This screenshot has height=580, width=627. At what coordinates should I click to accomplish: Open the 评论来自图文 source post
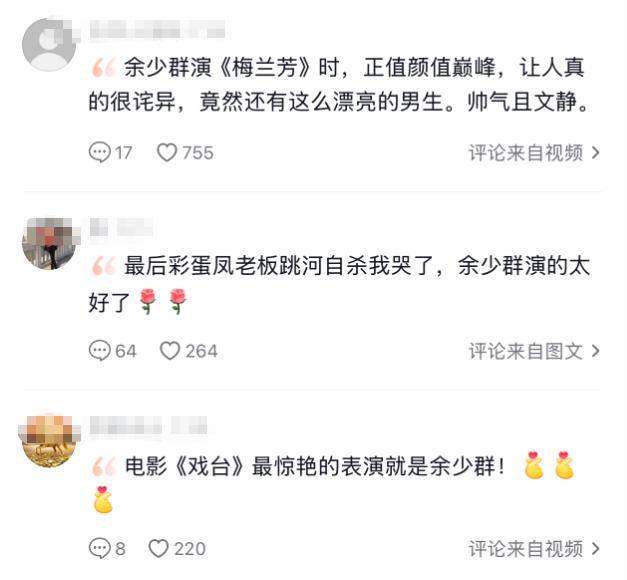click(x=534, y=351)
